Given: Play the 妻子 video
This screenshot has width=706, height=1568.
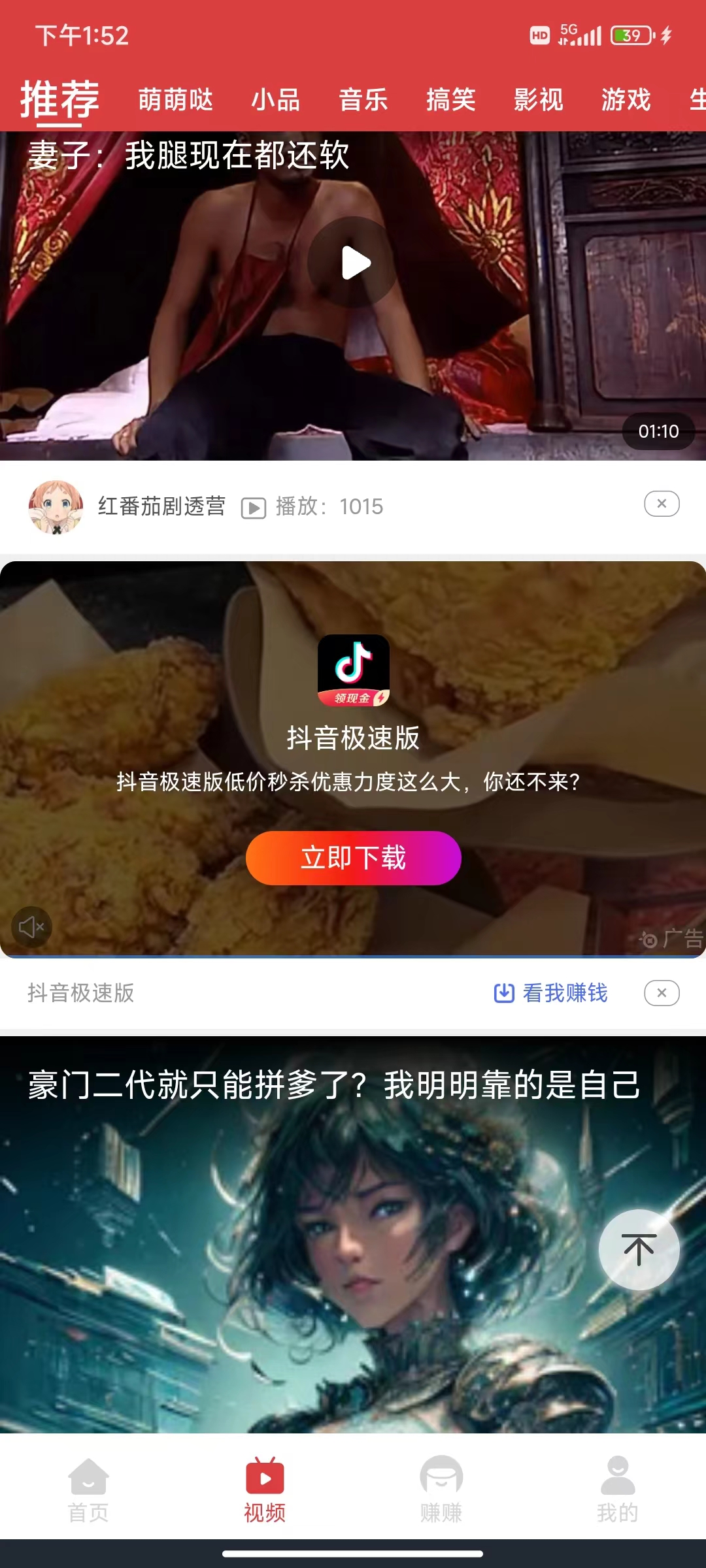Looking at the screenshot, I should pos(354,263).
